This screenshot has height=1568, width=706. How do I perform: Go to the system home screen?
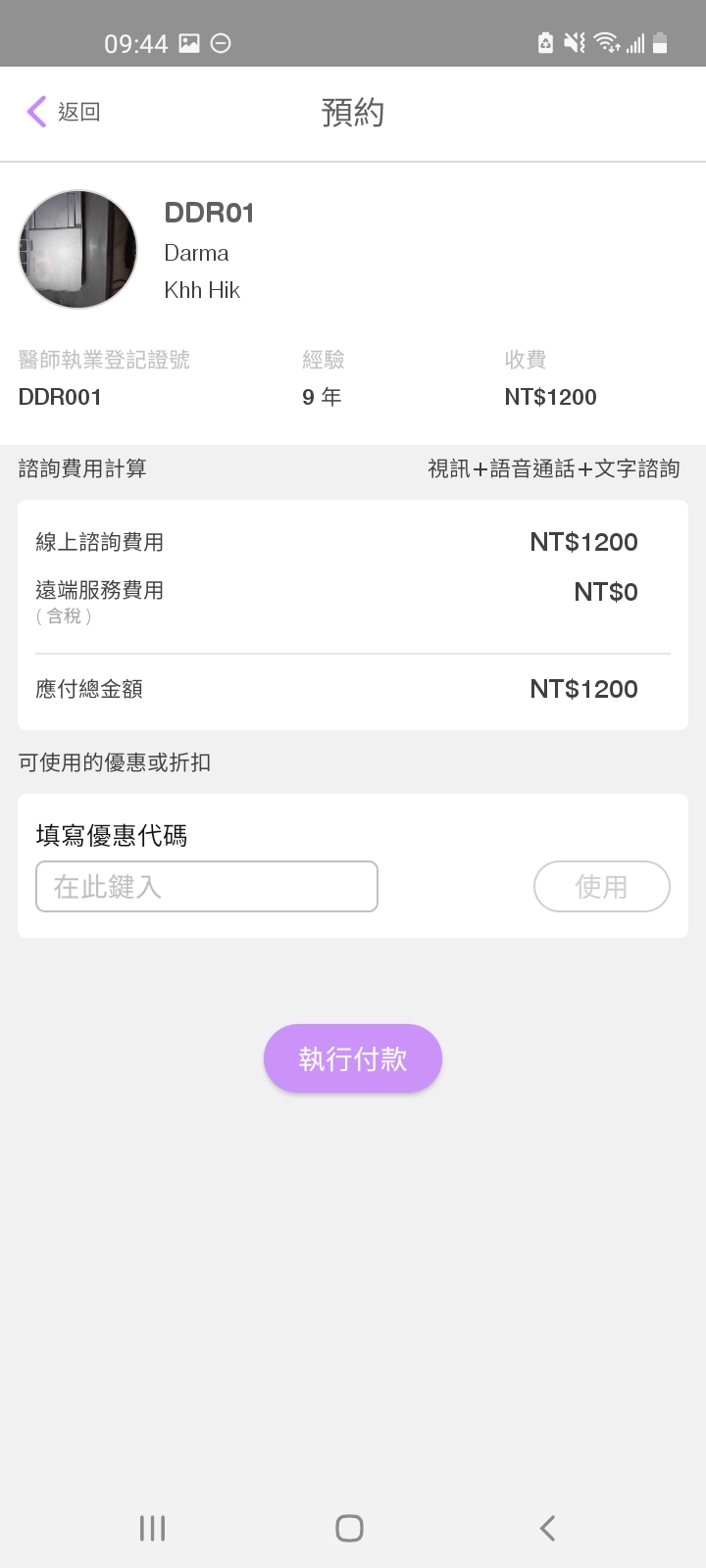[x=350, y=1528]
